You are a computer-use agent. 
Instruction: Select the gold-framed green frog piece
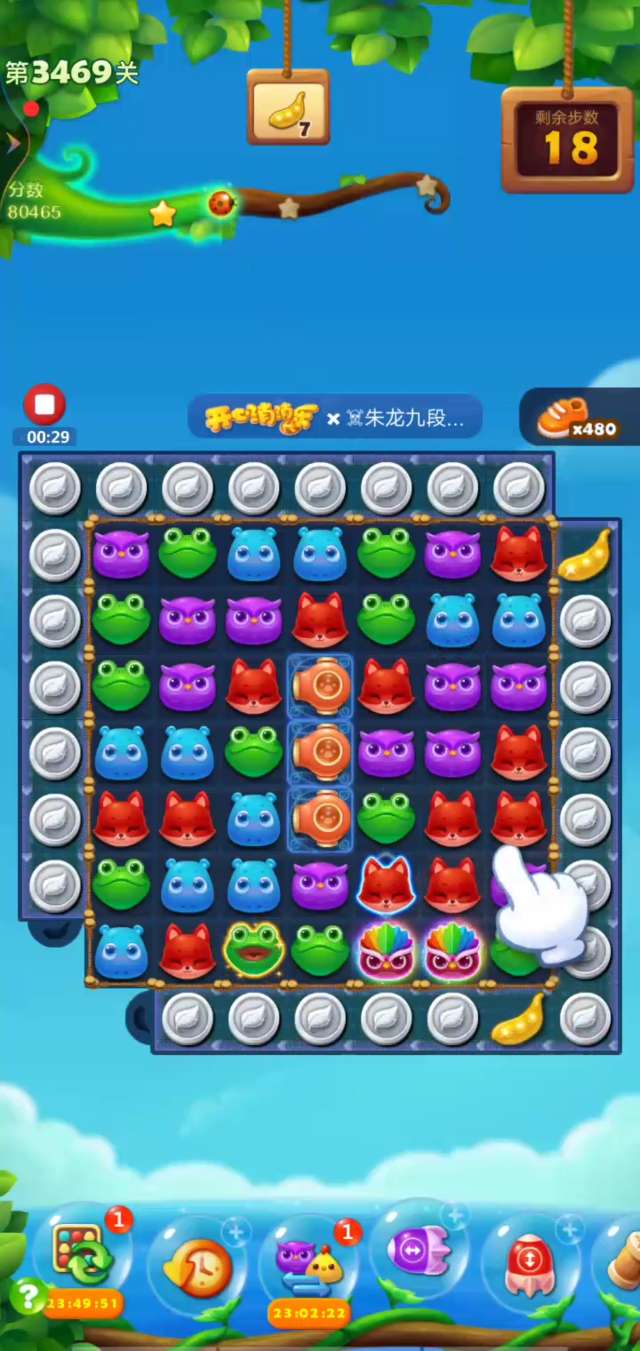[254, 951]
